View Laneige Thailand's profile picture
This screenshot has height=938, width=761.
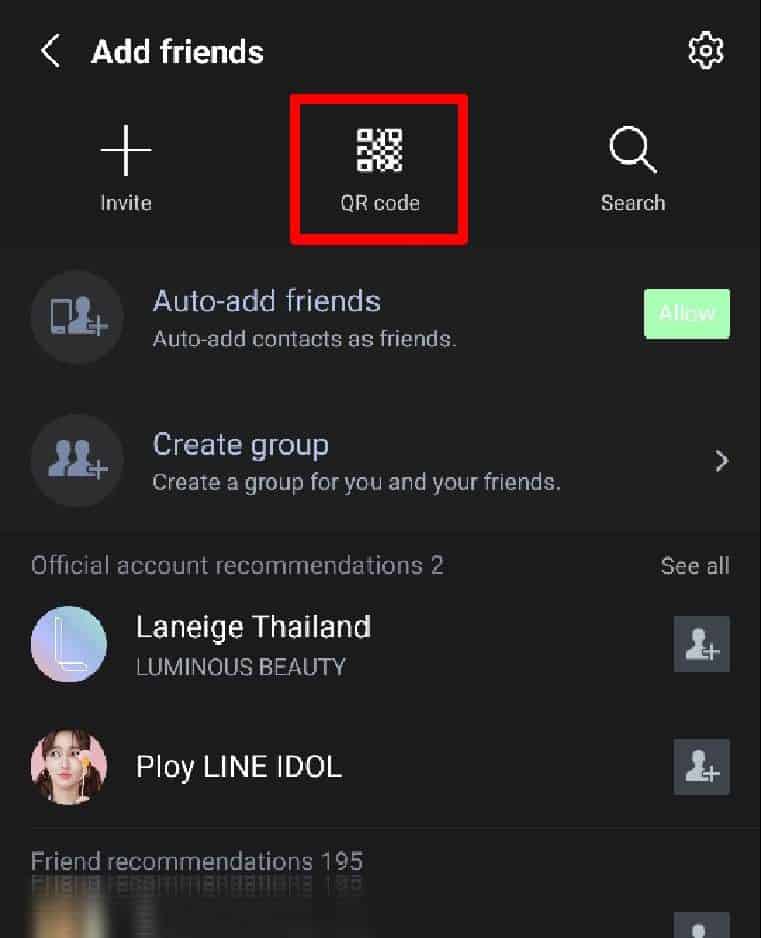click(x=69, y=644)
